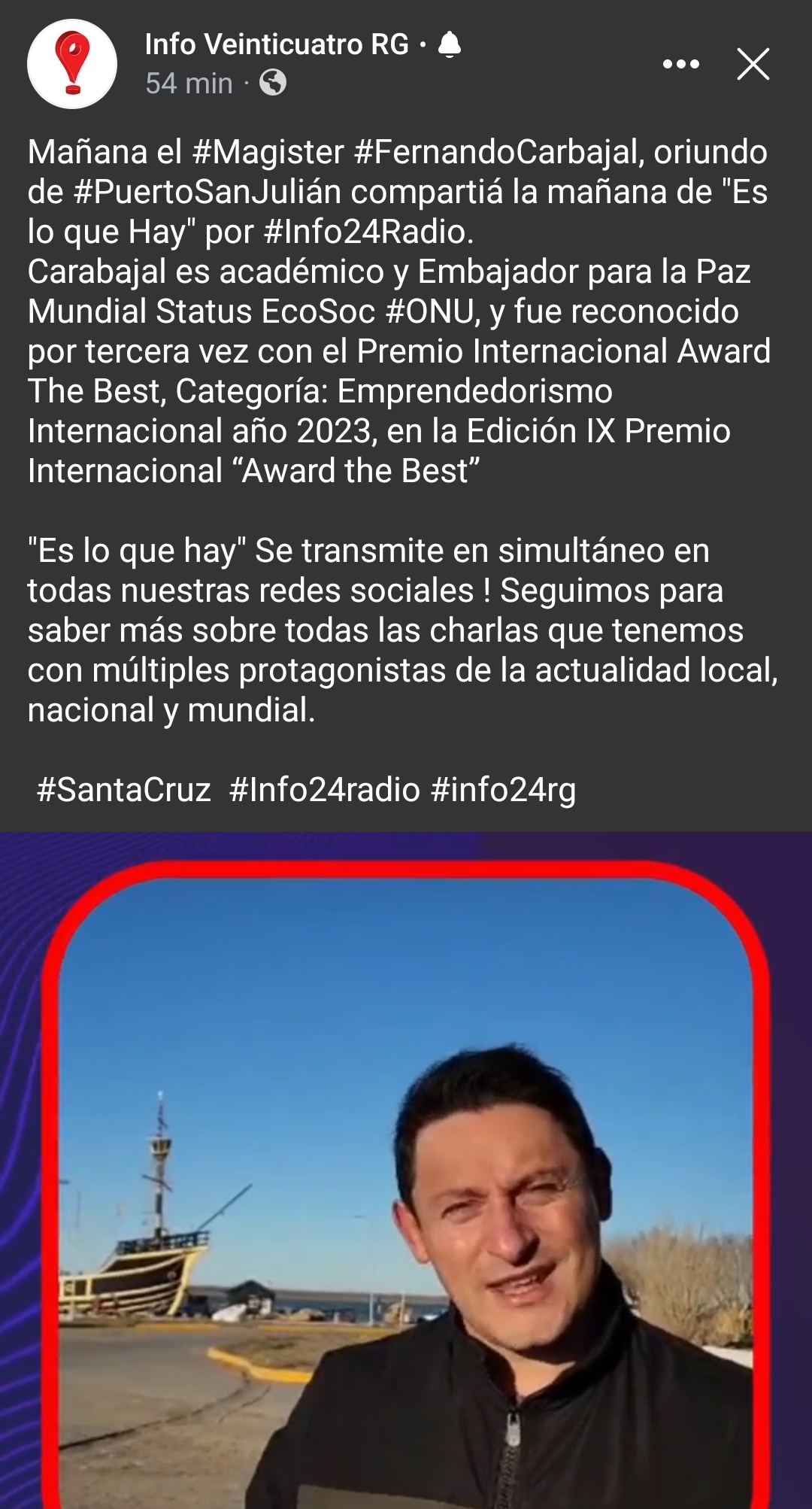Open Info Veinticuatro RG profile picture
This screenshot has width=812, height=1509.
72,64
